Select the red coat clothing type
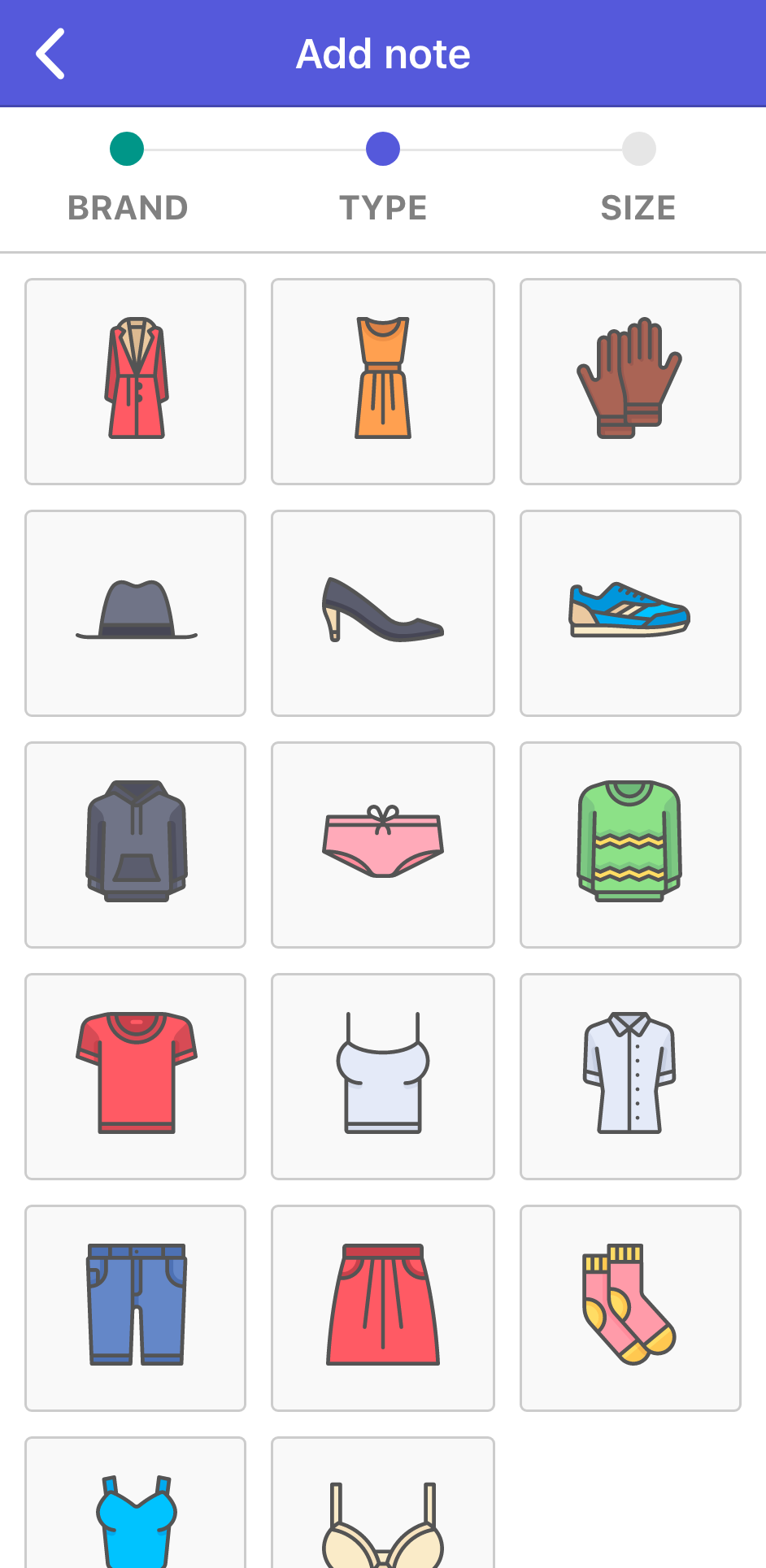 click(x=136, y=381)
